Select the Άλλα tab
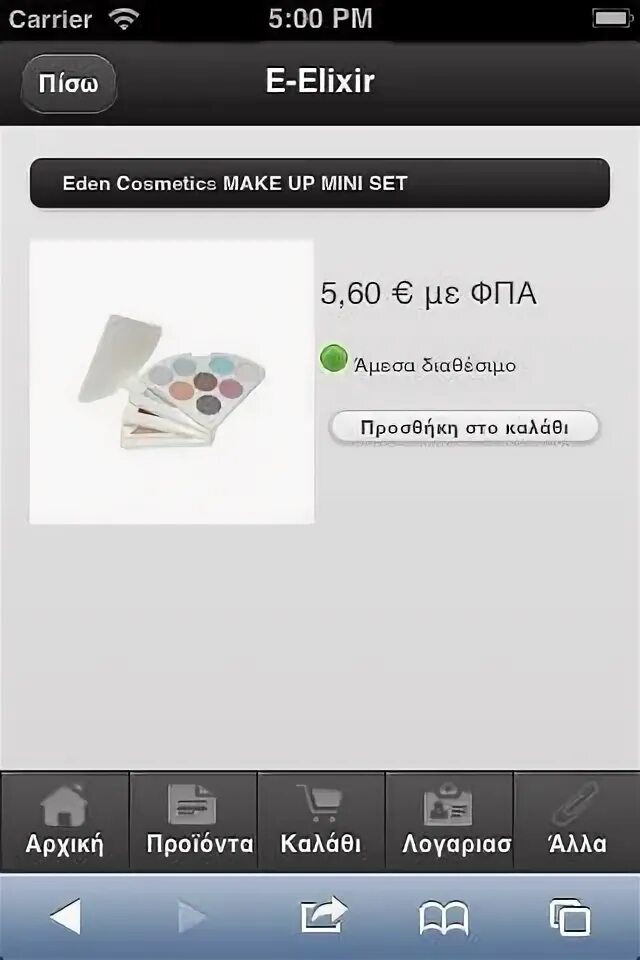Viewport: 640px width, 960px height. (x=577, y=821)
